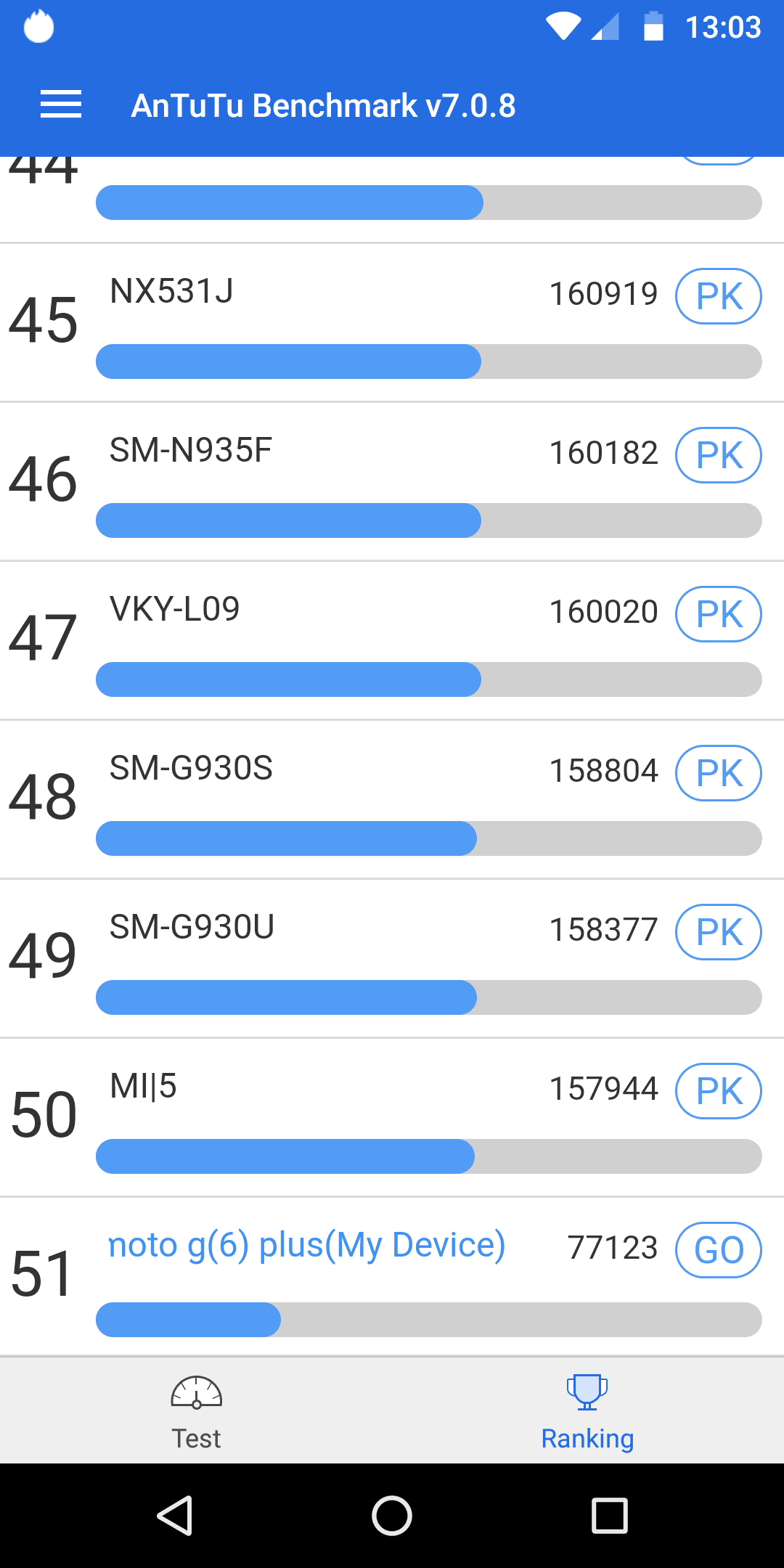Return to the home screen
This screenshot has height=1568, width=784.
tap(392, 1516)
